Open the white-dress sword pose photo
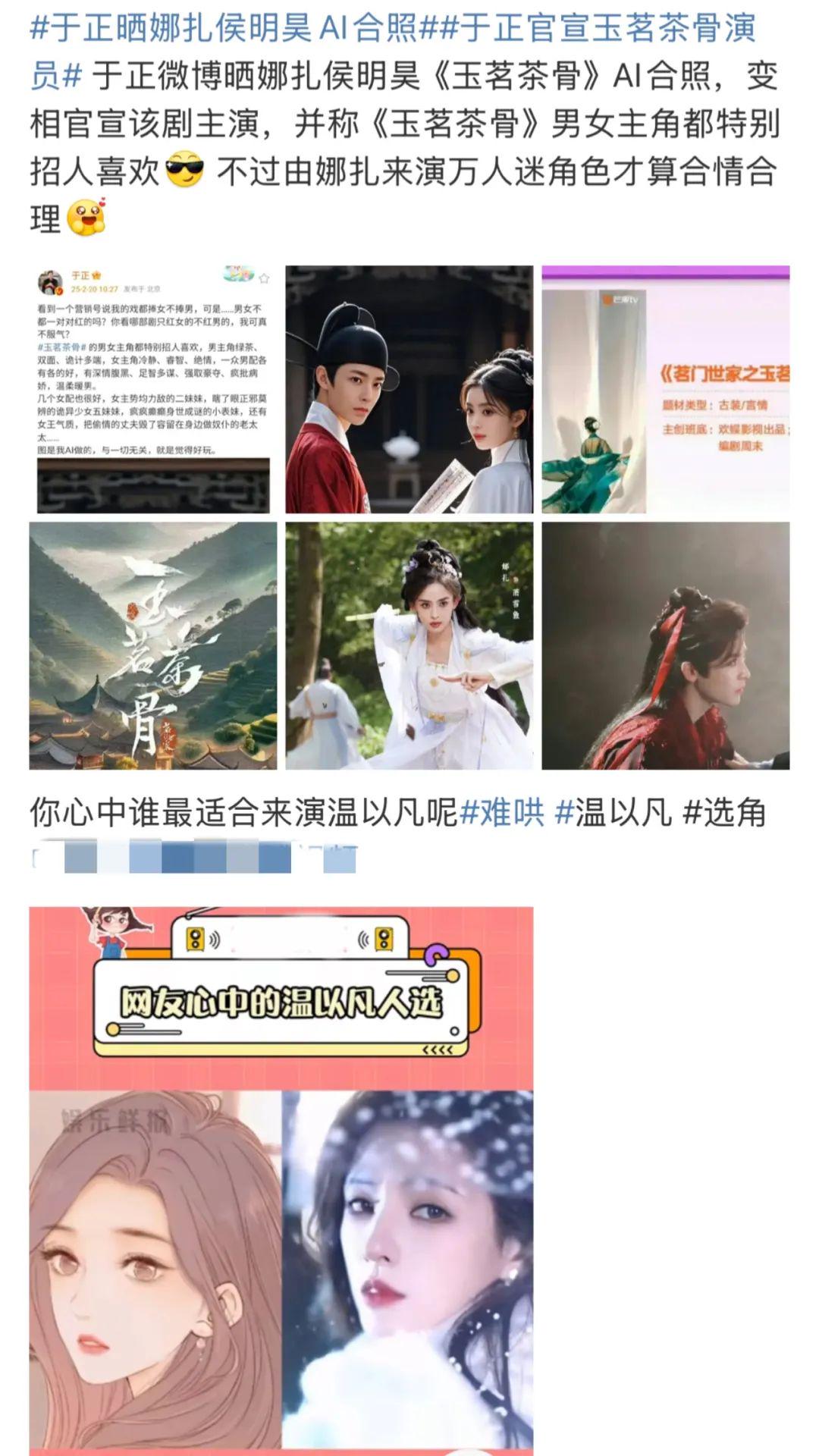 [x=409, y=645]
